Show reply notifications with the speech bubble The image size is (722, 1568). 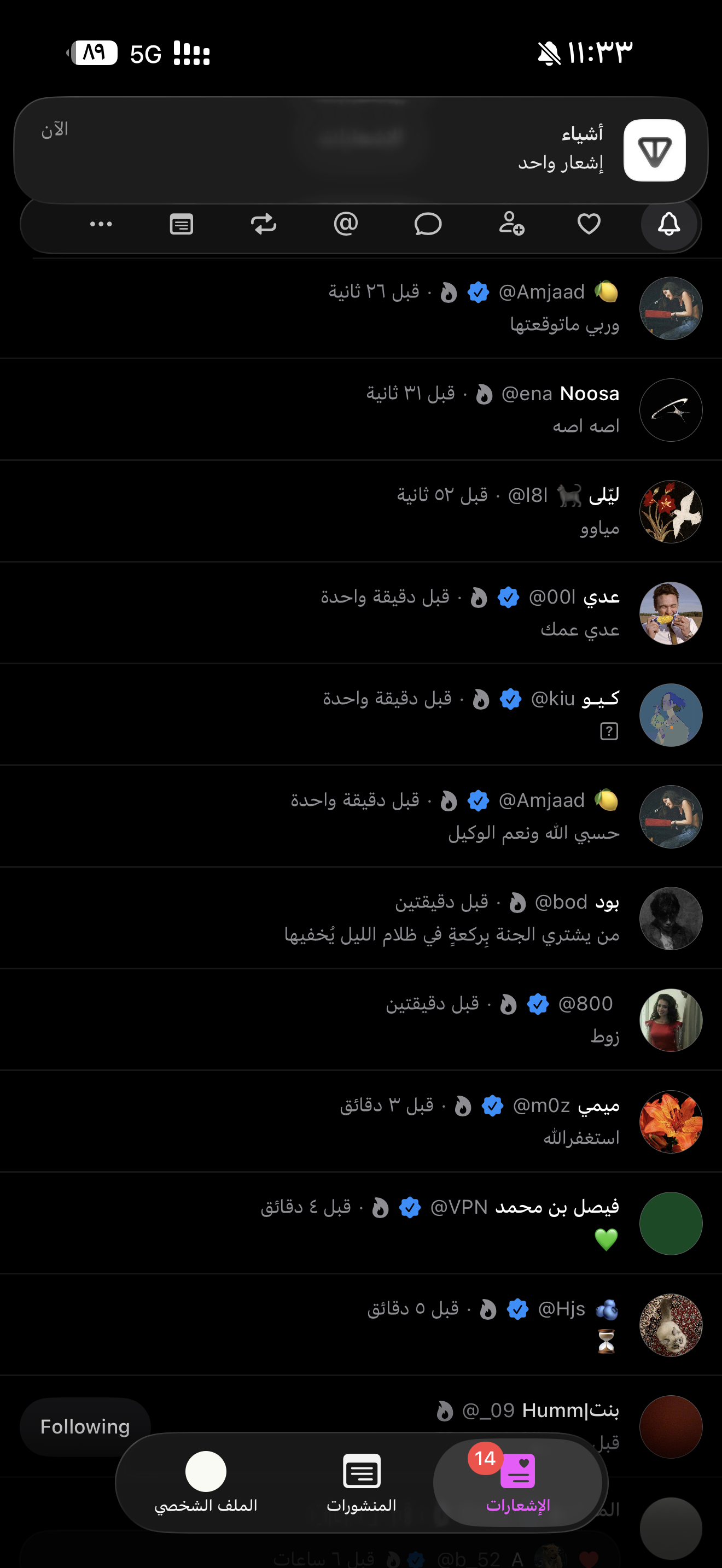pyautogui.click(x=428, y=224)
